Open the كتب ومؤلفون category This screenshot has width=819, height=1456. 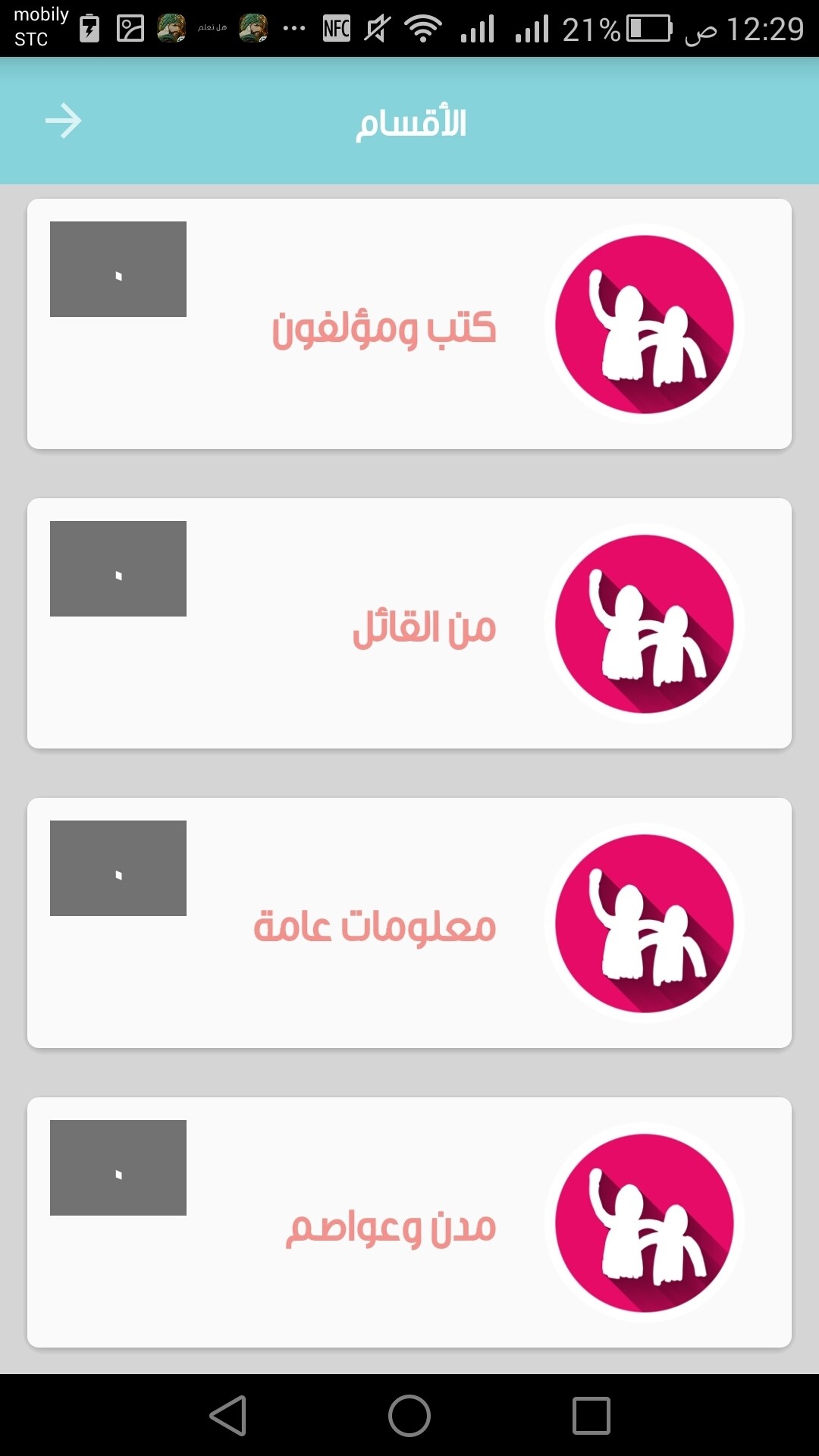coord(409,325)
